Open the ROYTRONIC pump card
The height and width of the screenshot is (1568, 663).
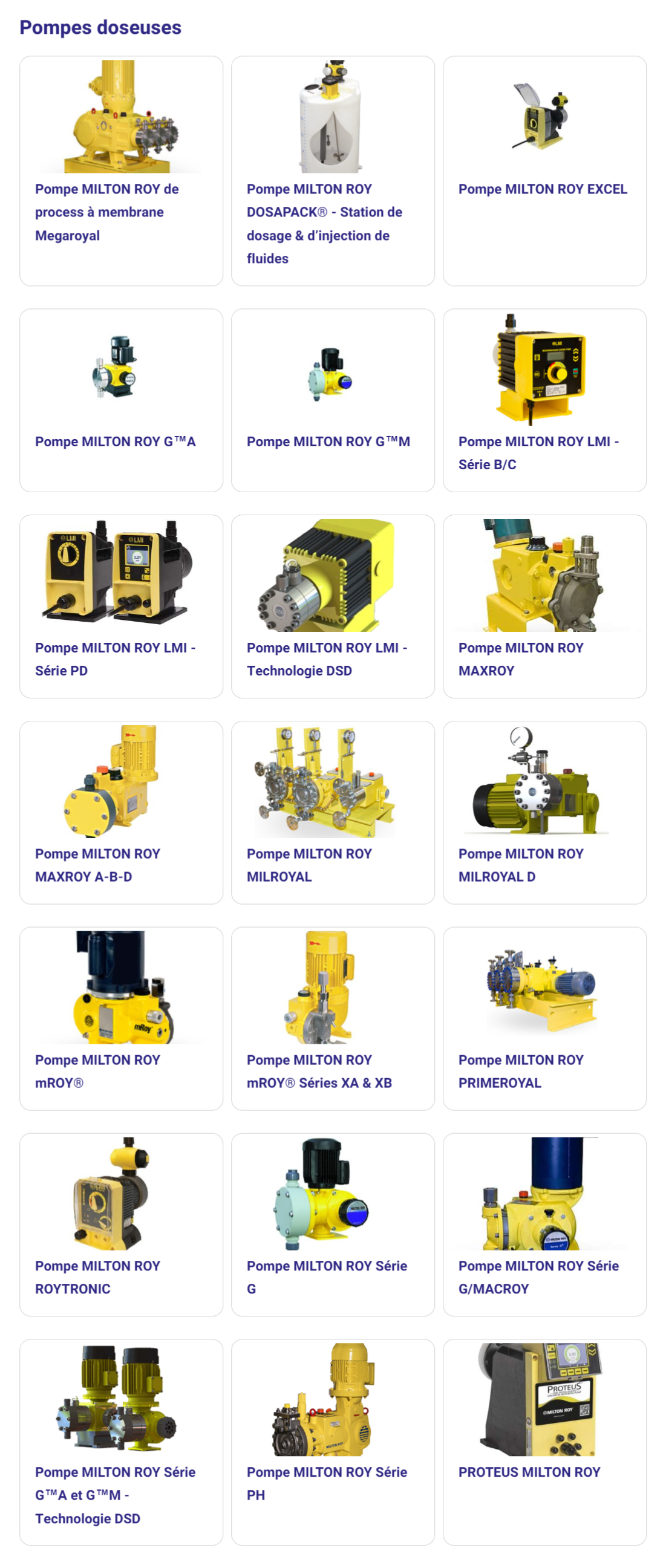point(97,1277)
